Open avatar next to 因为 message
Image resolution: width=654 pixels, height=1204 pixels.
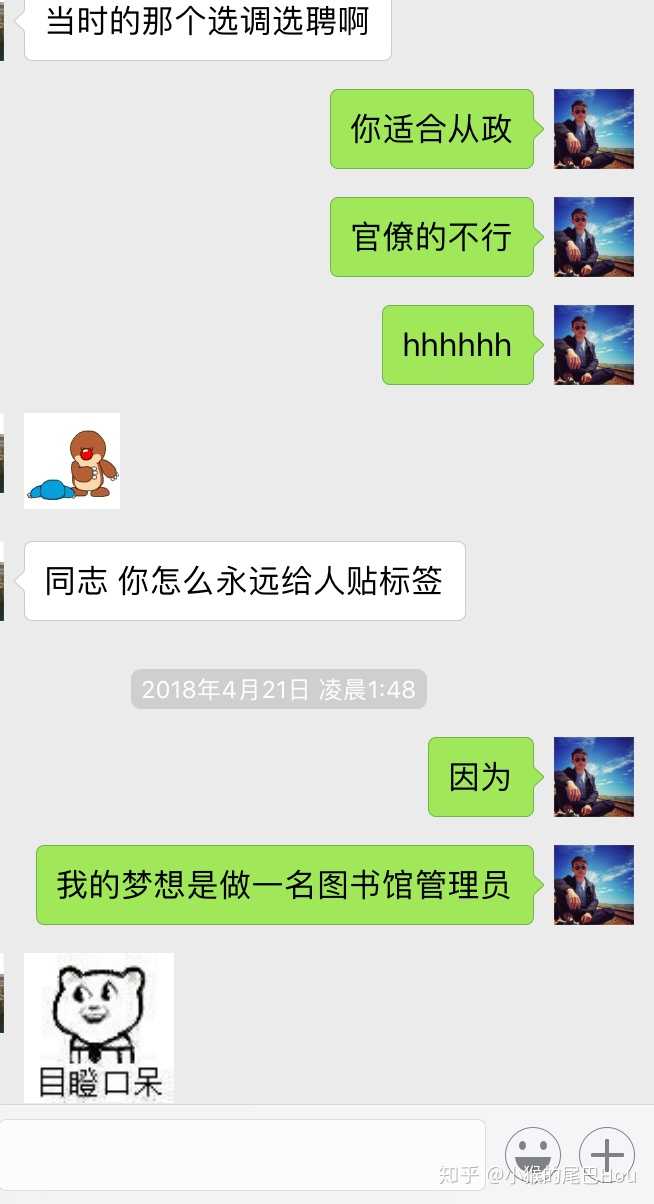(x=594, y=777)
